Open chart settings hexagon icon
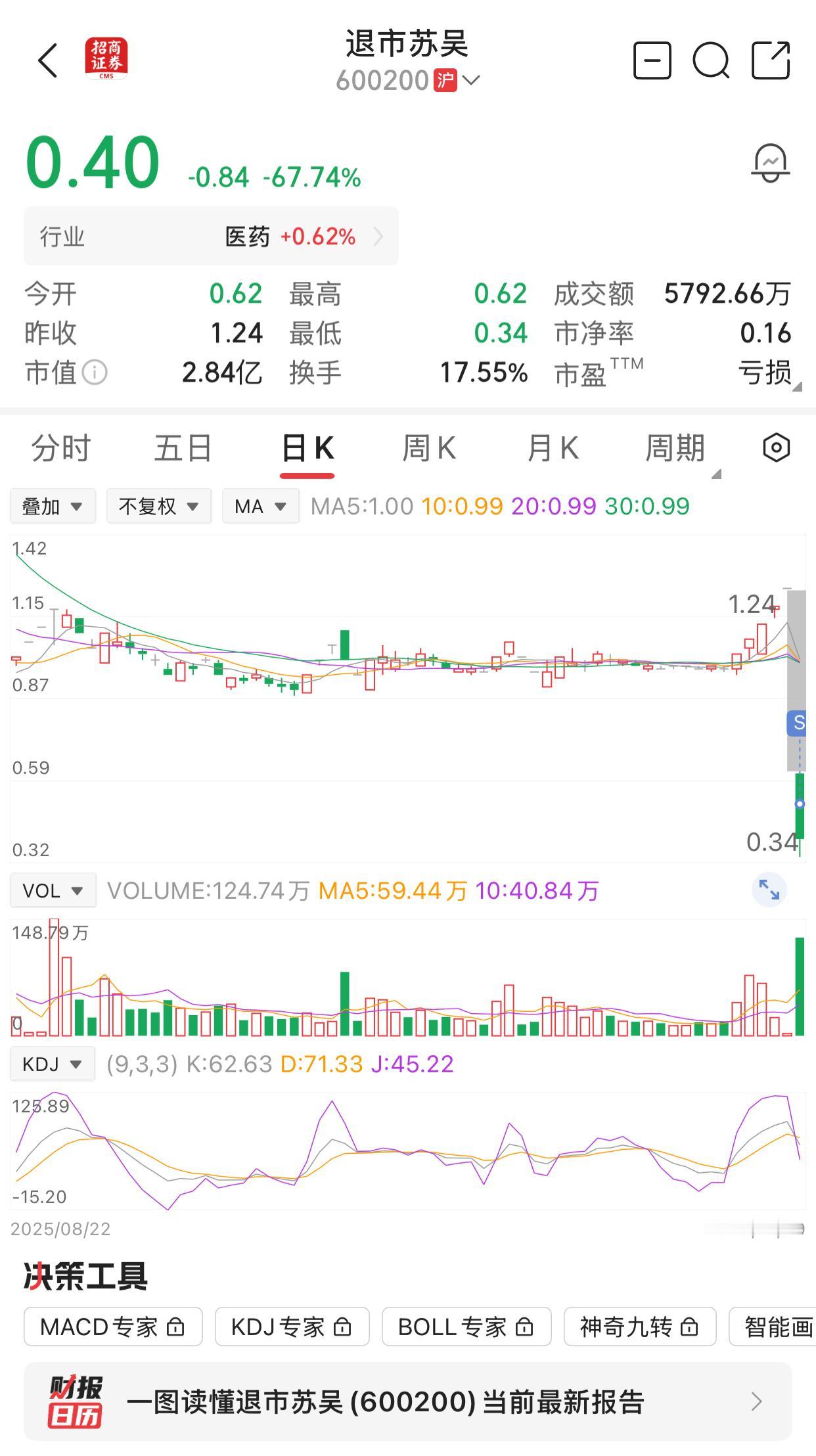This screenshot has width=816, height=1456. pos(776,448)
